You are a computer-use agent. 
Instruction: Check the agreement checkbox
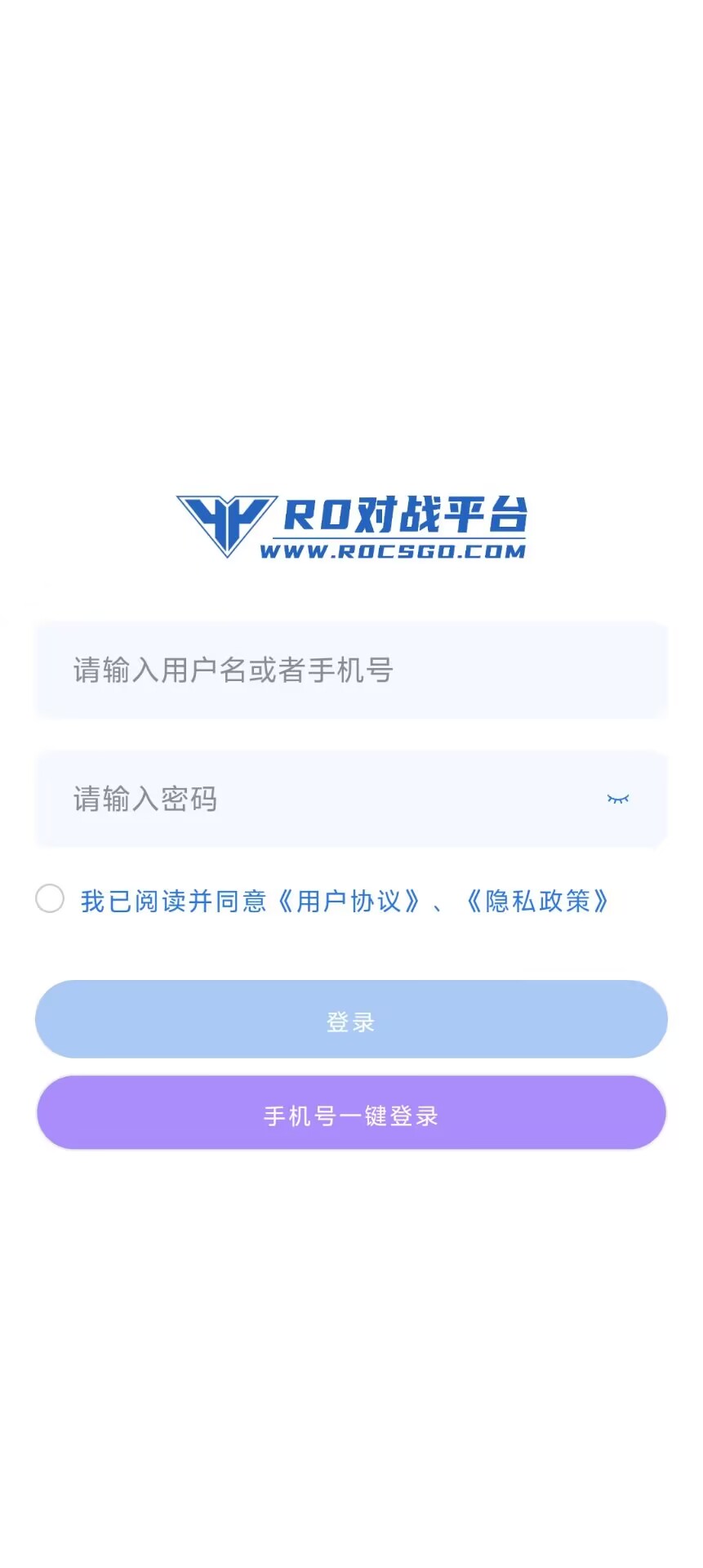(50, 898)
